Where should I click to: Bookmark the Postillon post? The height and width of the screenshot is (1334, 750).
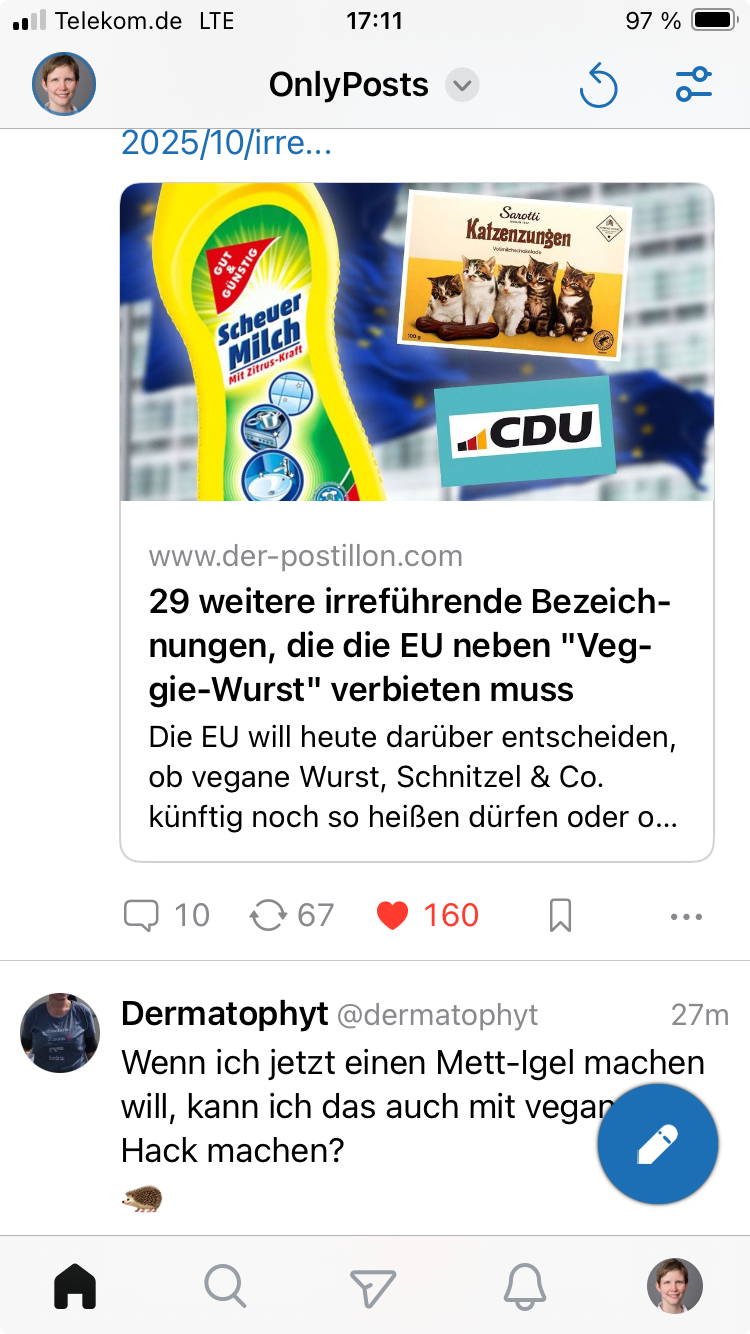561,915
